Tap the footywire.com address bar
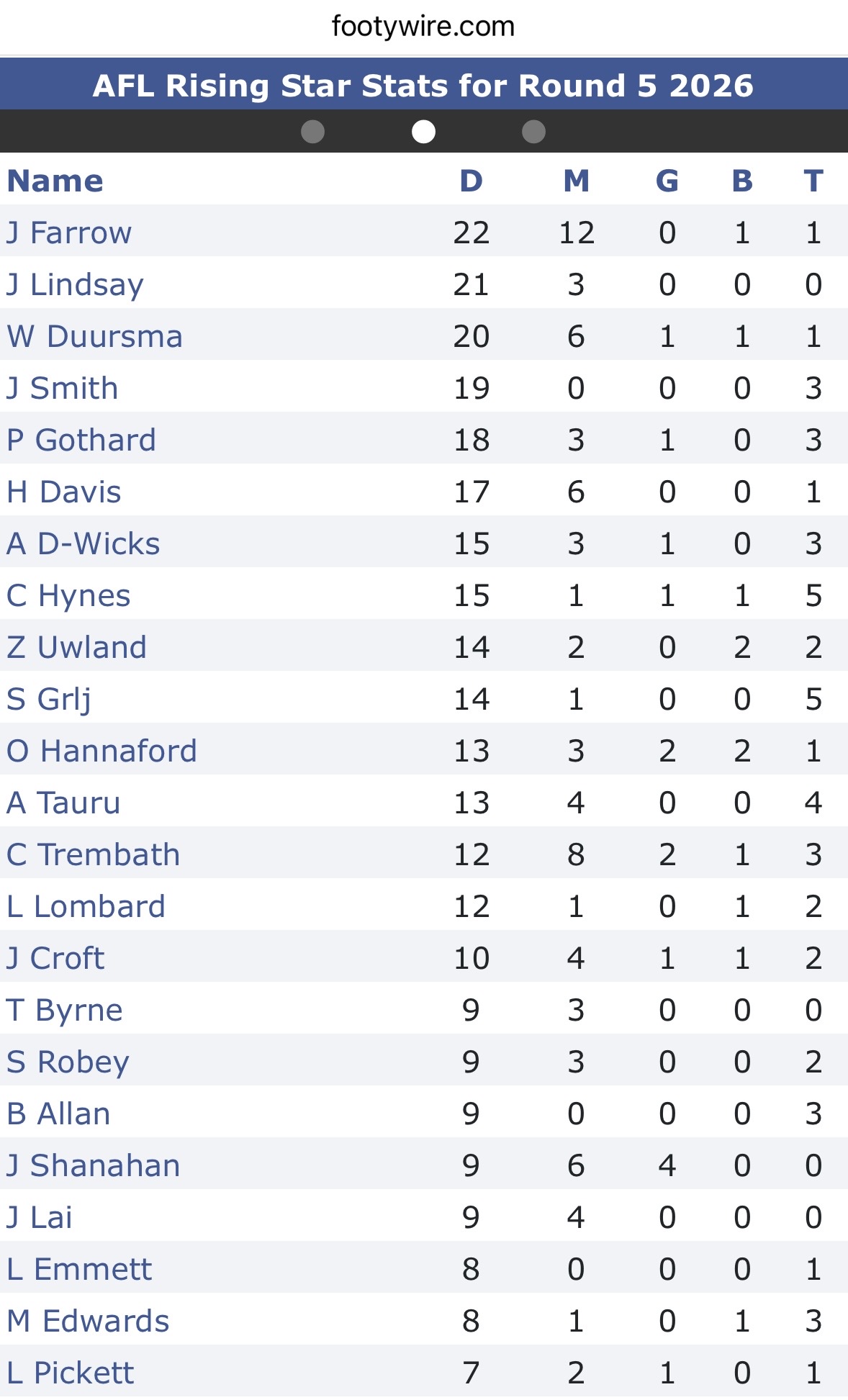 click(x=423, y=27)
